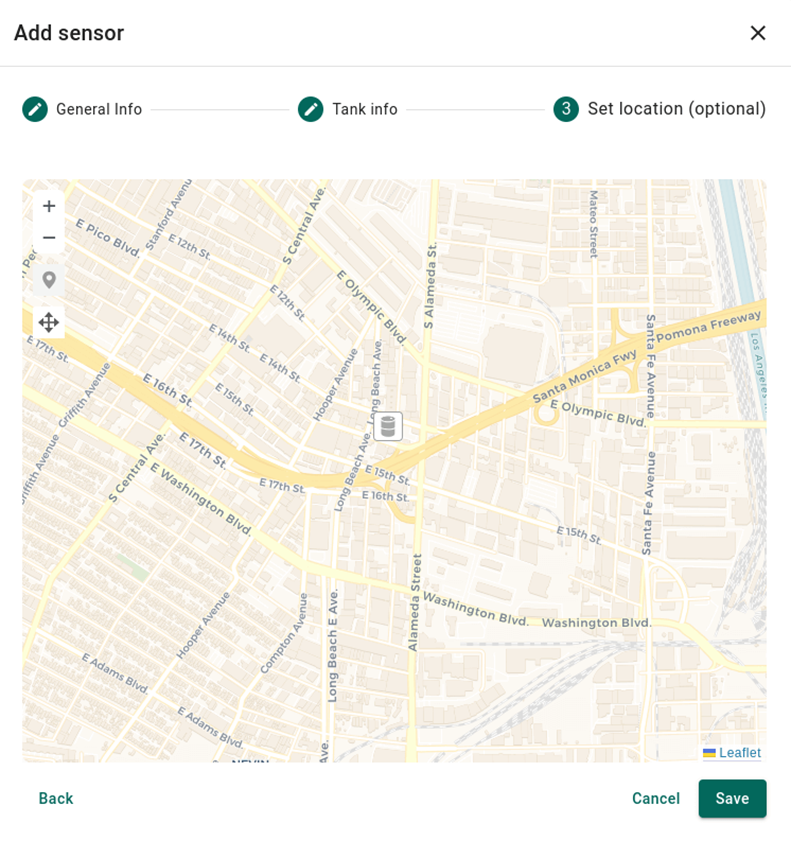Viewport: 791px width, 841px height.
Task: Switch to the General Info step
Action: 99,109
